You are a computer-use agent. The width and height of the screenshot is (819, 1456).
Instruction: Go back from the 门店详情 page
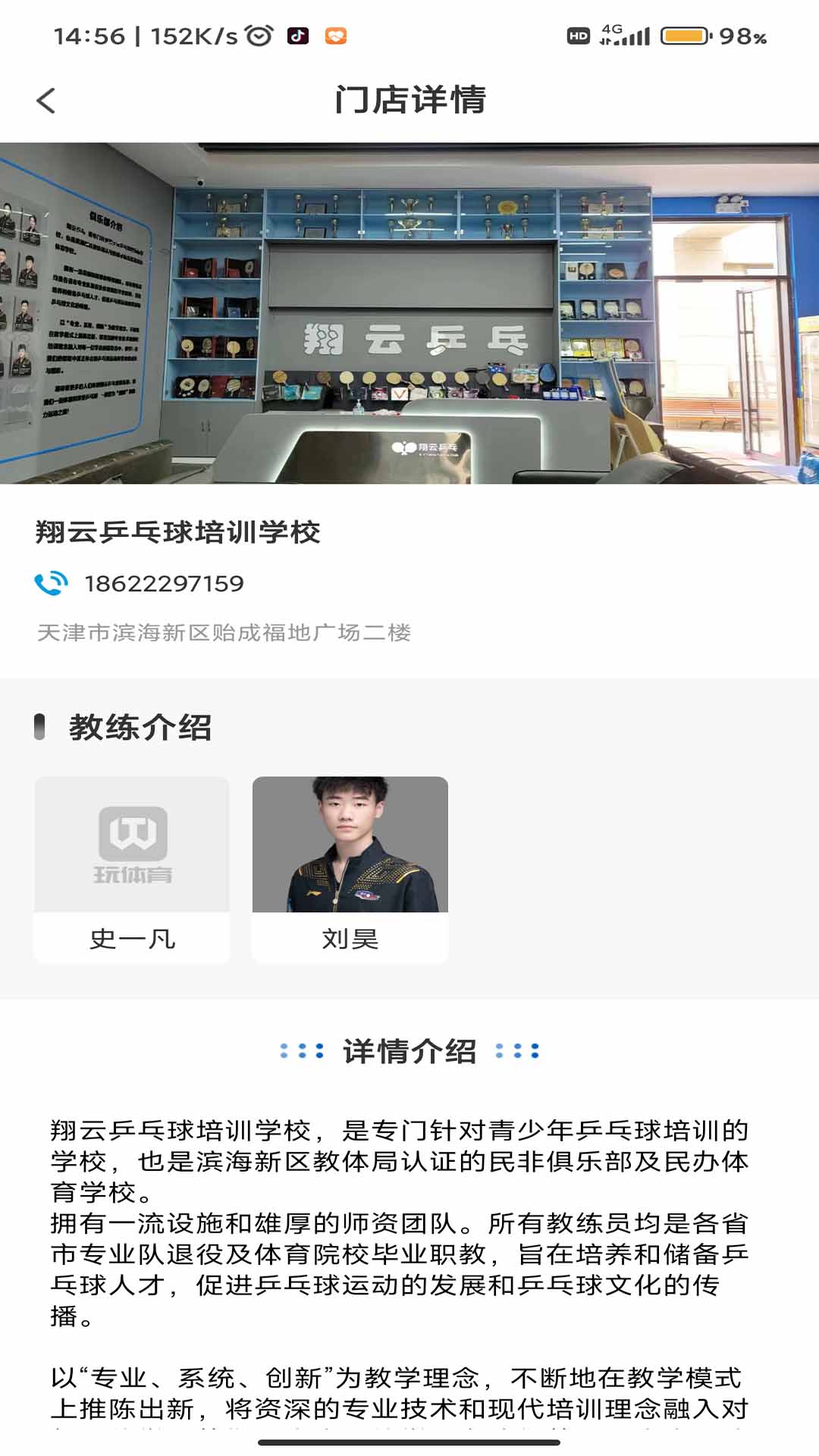tap(46, 100)
